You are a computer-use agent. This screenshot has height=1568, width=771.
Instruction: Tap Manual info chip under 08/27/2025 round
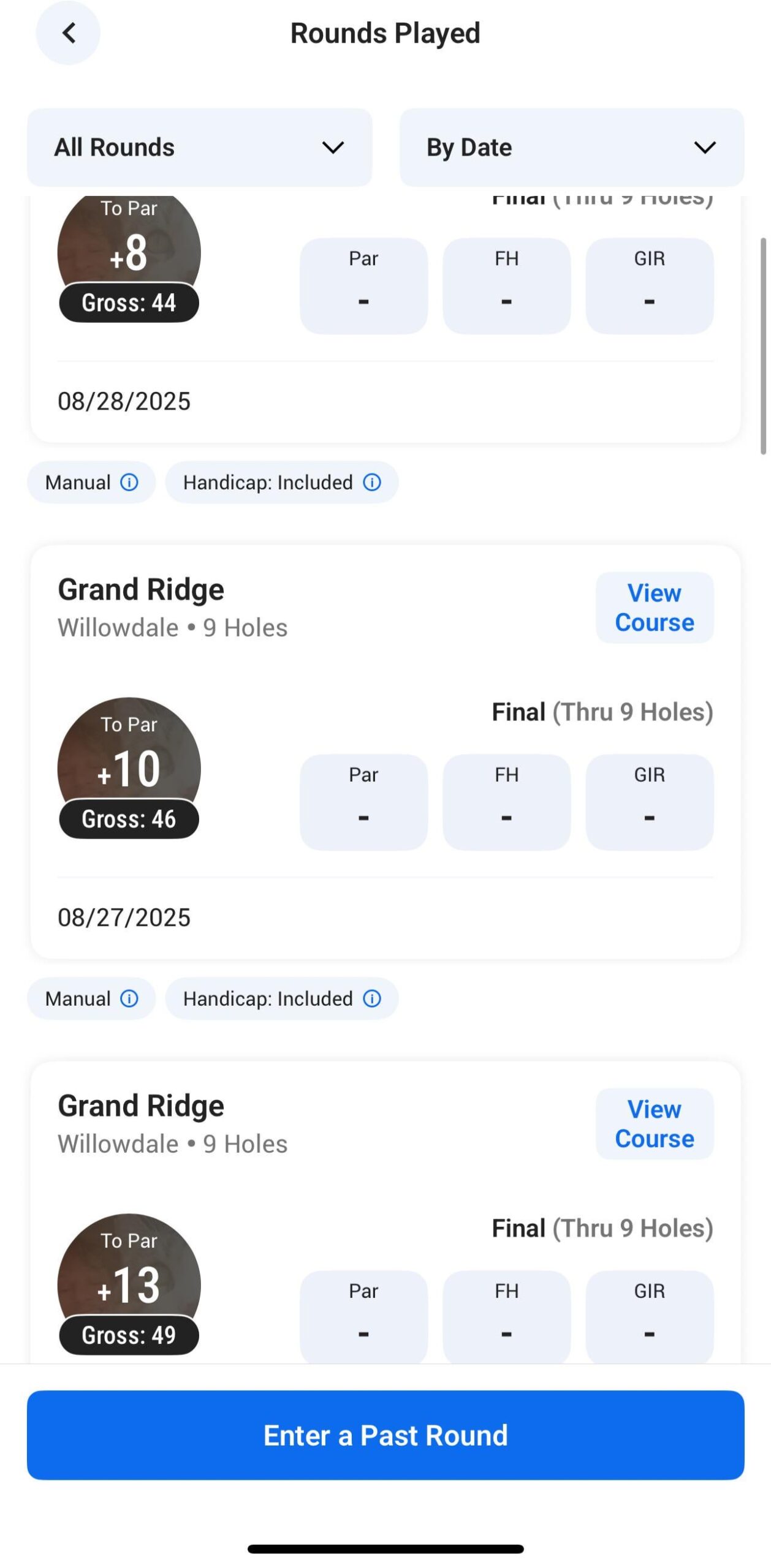point(91,998)
